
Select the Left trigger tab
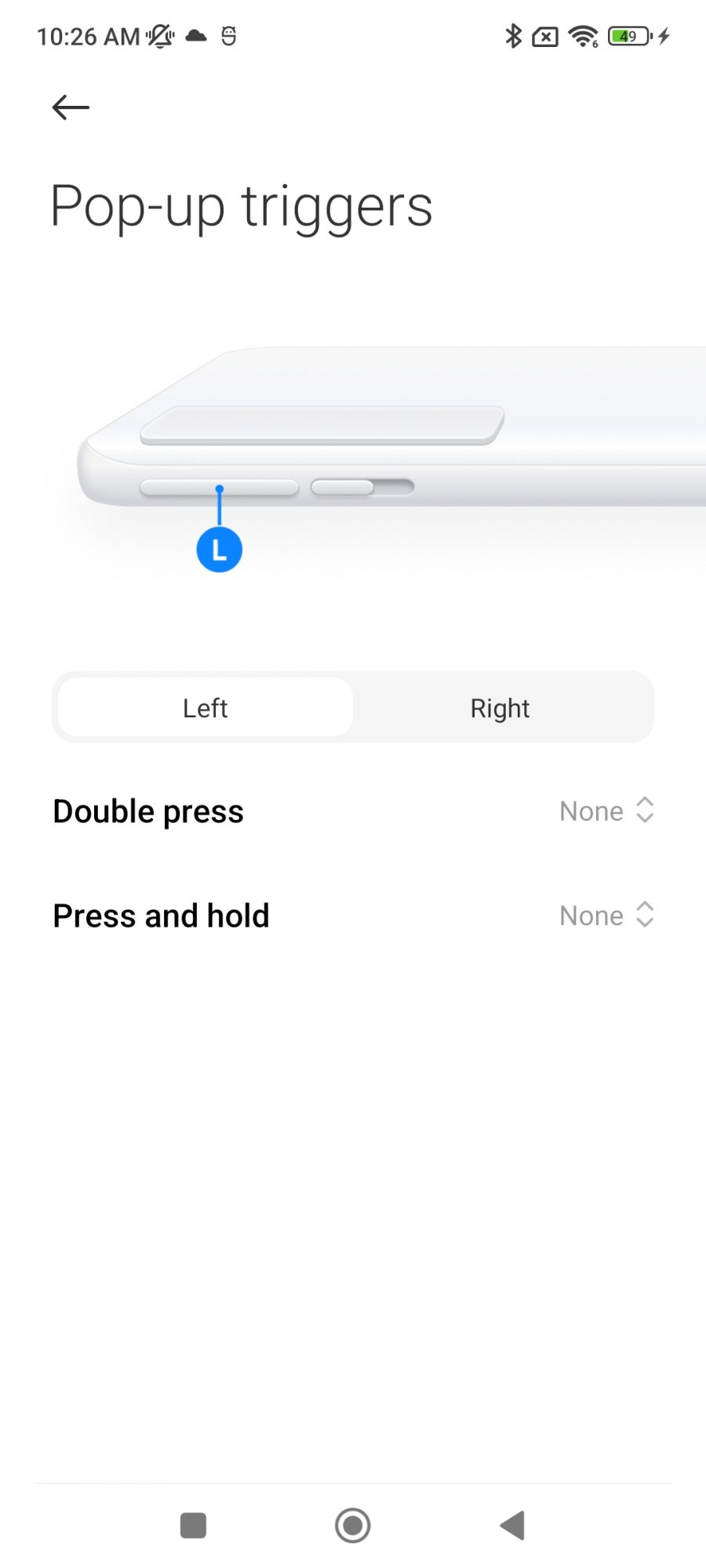[x=206, y=708]
